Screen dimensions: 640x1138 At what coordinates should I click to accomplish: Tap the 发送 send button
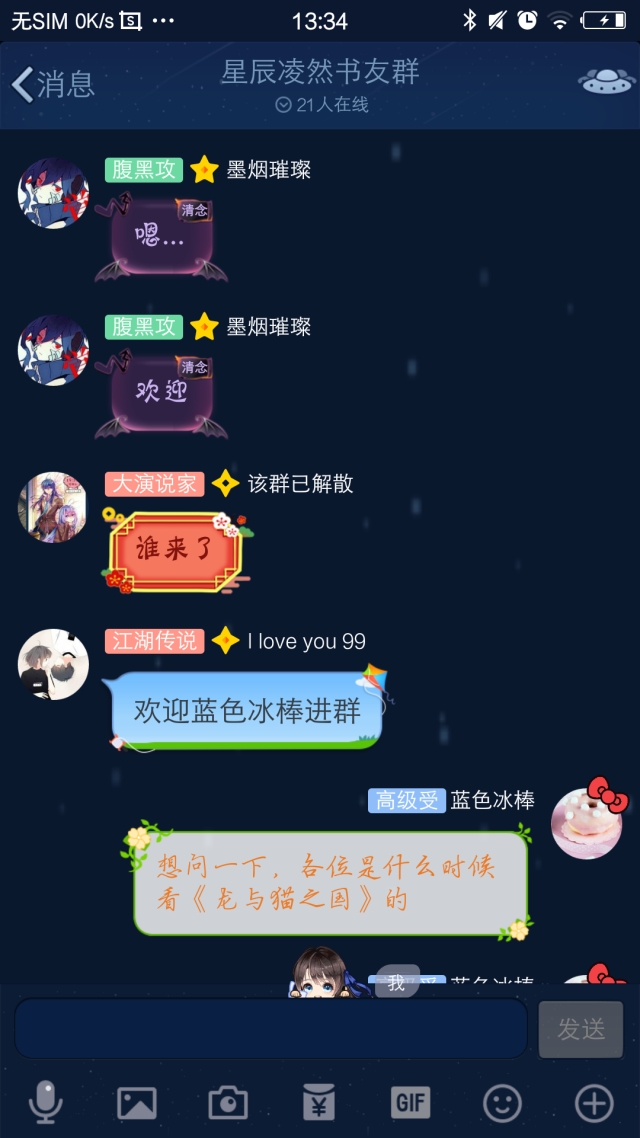pos(581,1028)
